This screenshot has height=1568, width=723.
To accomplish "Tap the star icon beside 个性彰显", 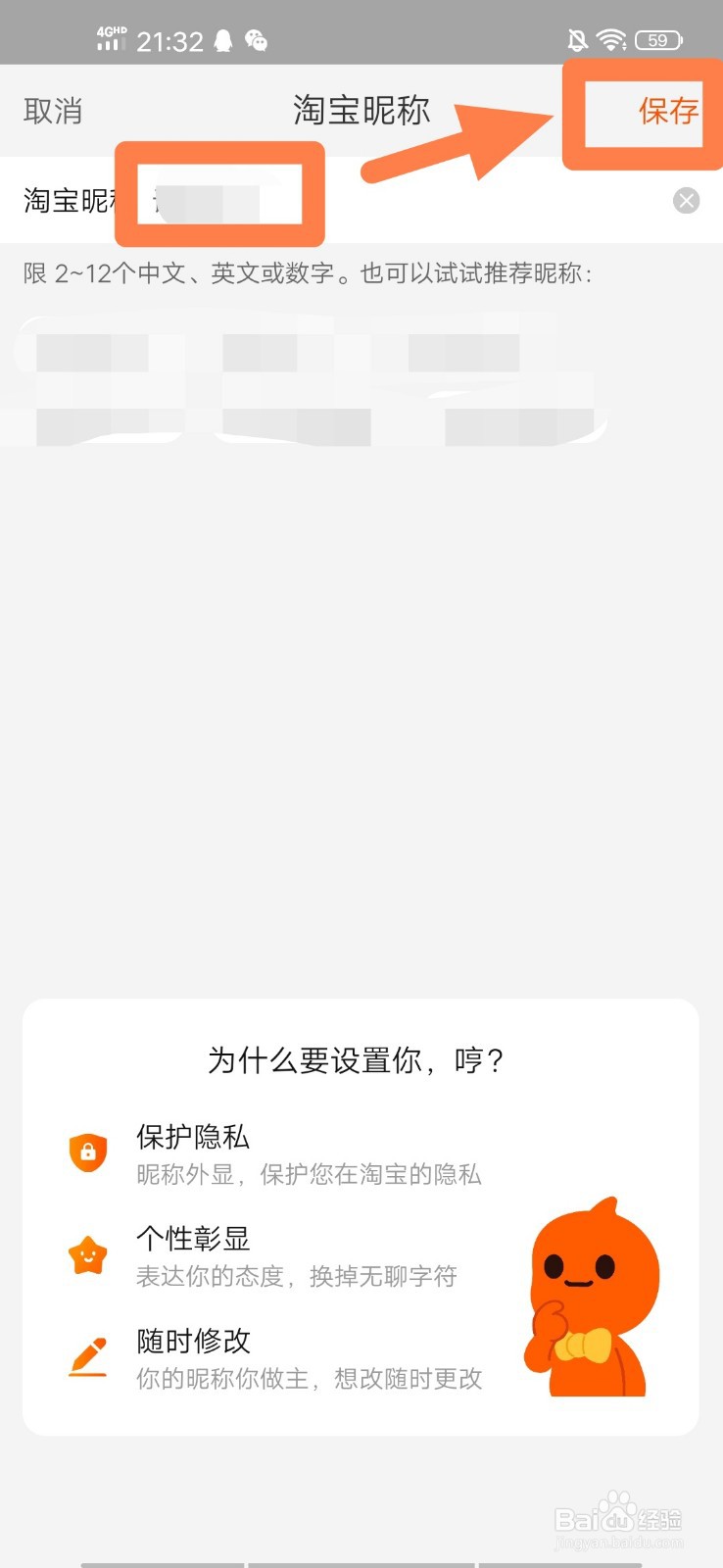I will [87, 1254].
